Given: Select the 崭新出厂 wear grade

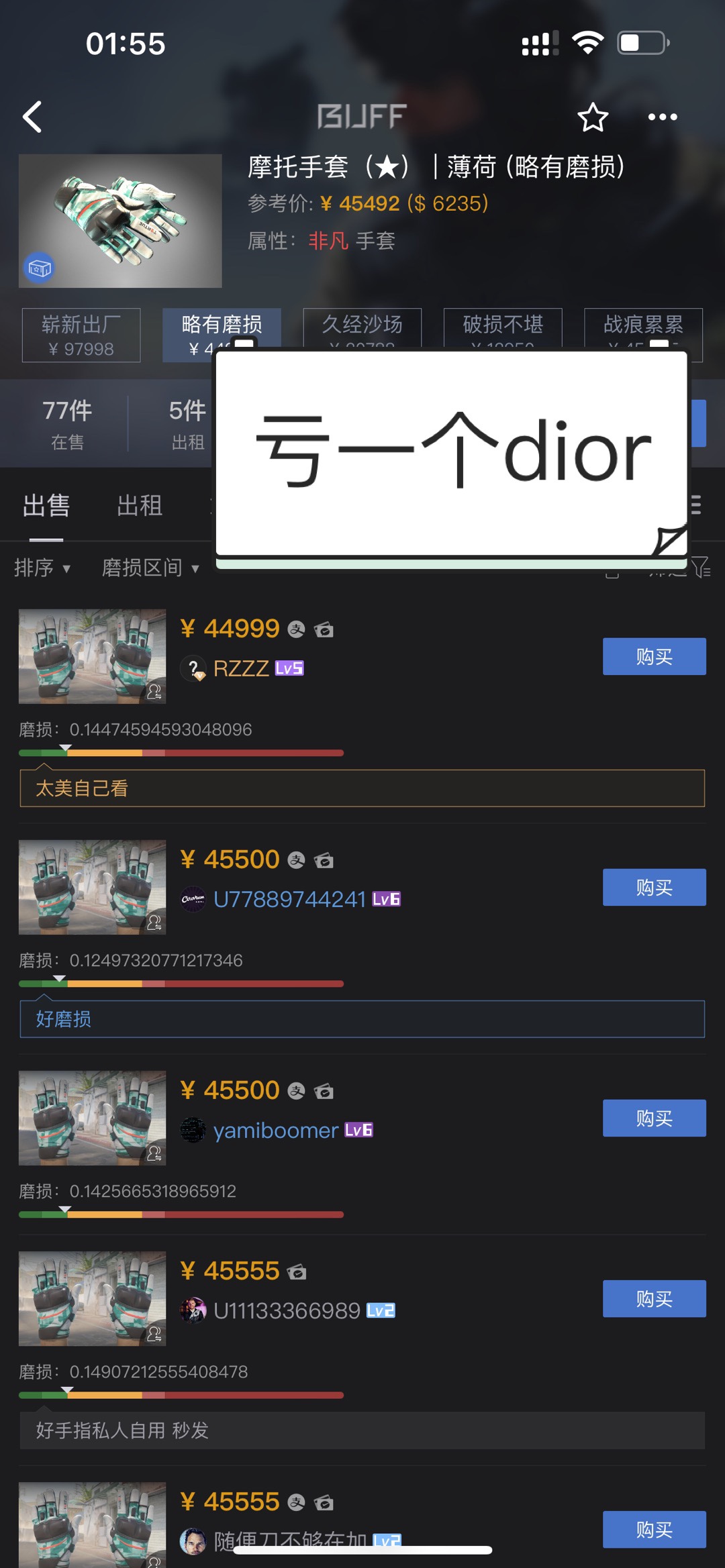Looking at the screenshot, I should pos(81,335).
